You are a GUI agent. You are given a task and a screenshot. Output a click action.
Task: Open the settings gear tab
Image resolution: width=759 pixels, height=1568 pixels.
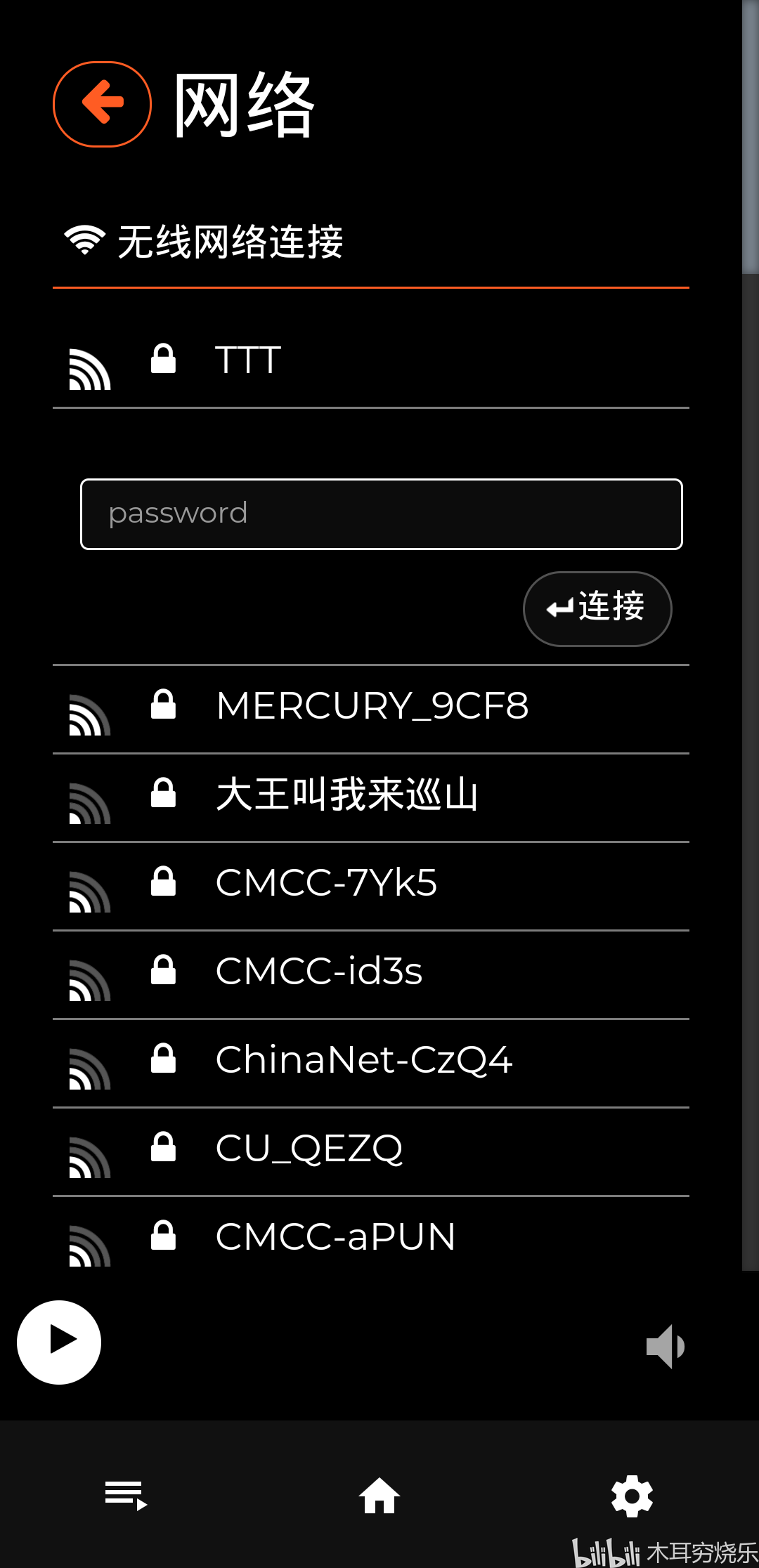coord(632,1496)
